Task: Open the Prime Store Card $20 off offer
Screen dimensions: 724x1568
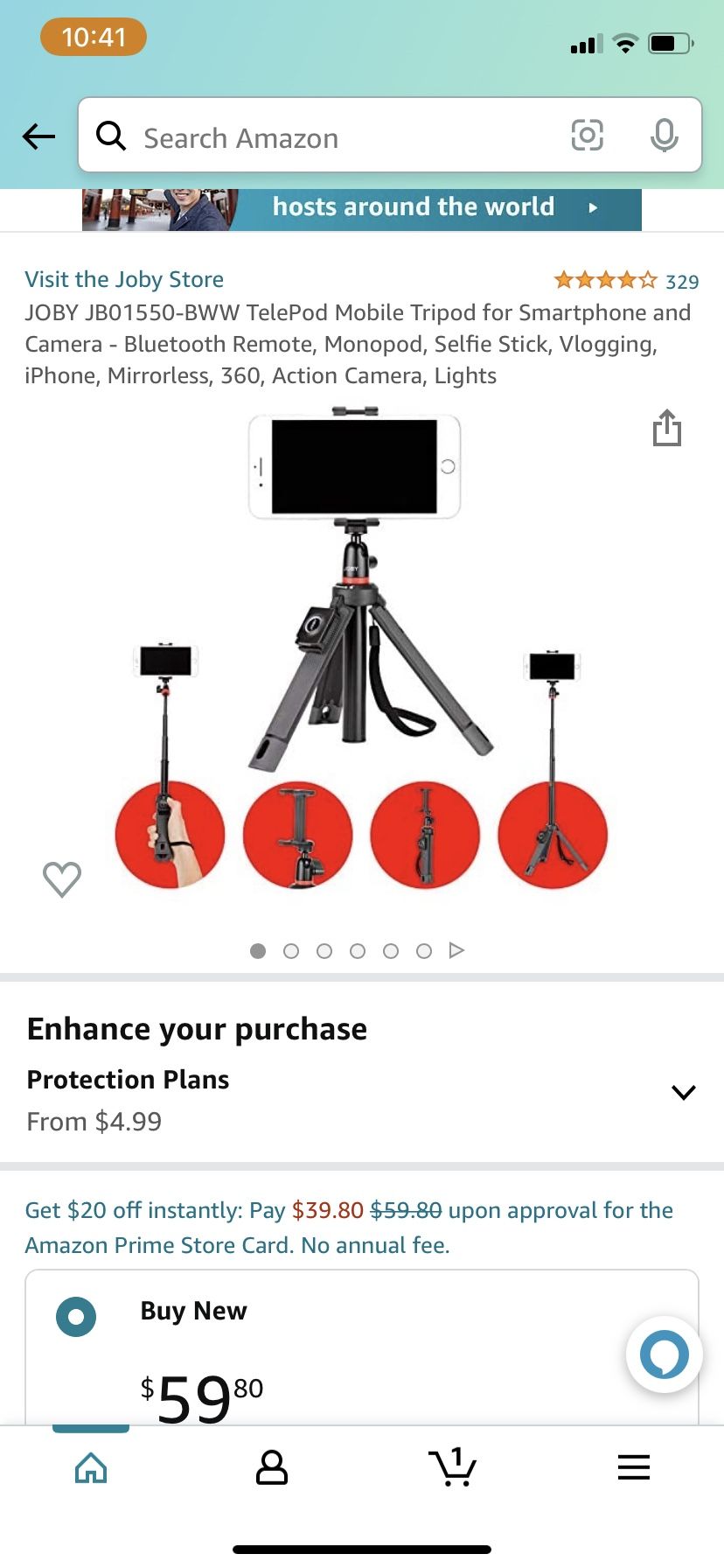Action: pos(348,1227)
